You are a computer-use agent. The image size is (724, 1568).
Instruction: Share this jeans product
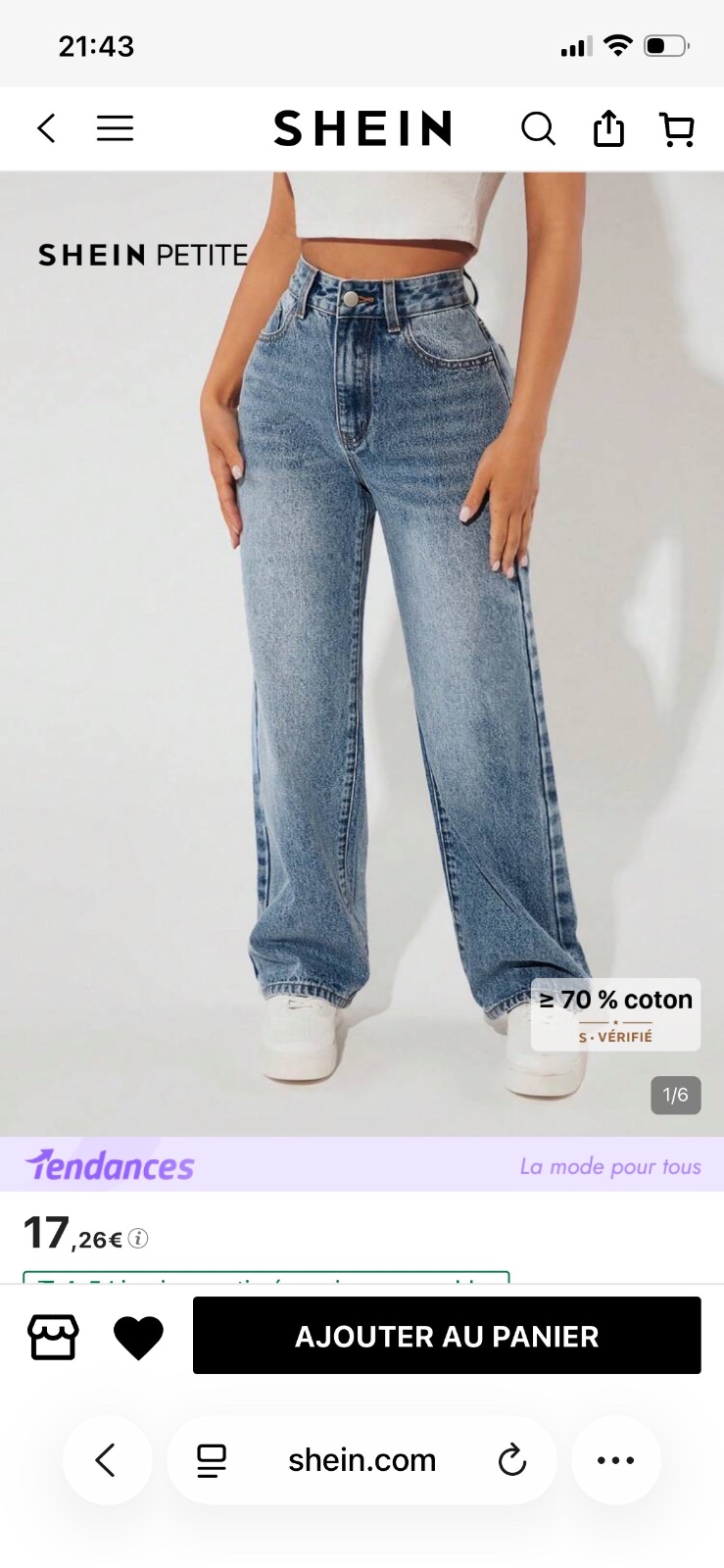click(x=608, y=128)
